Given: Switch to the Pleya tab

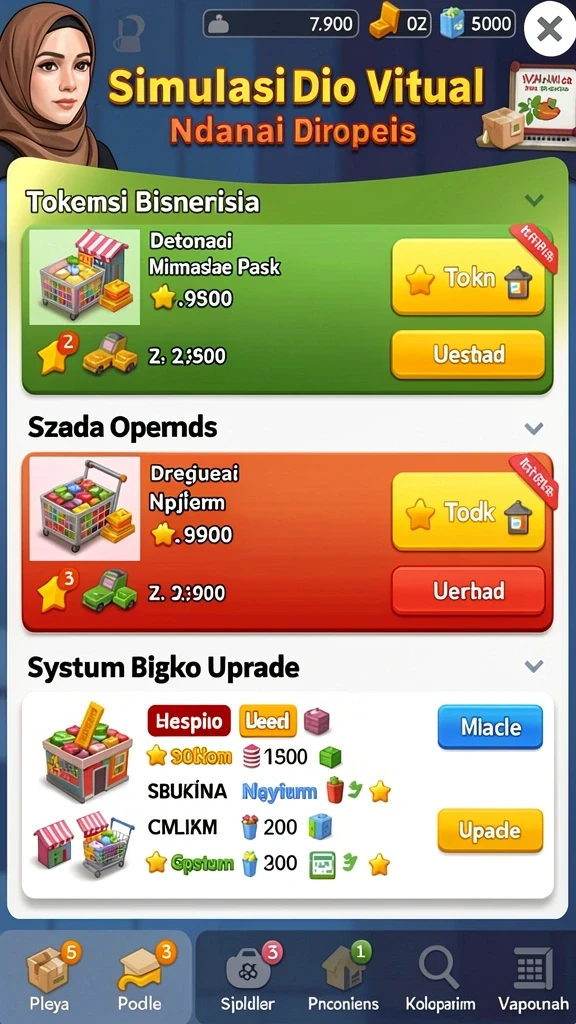Looking at the screenshot, I should [x=50, y=978].
